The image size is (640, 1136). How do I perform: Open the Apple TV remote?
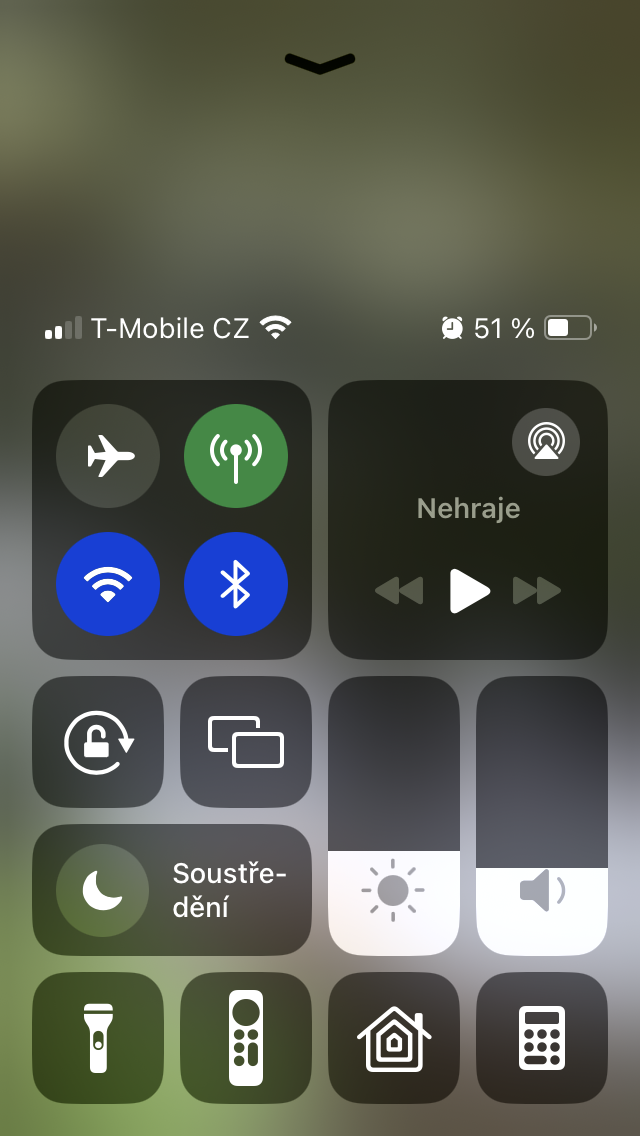(x=246, y=1037)
